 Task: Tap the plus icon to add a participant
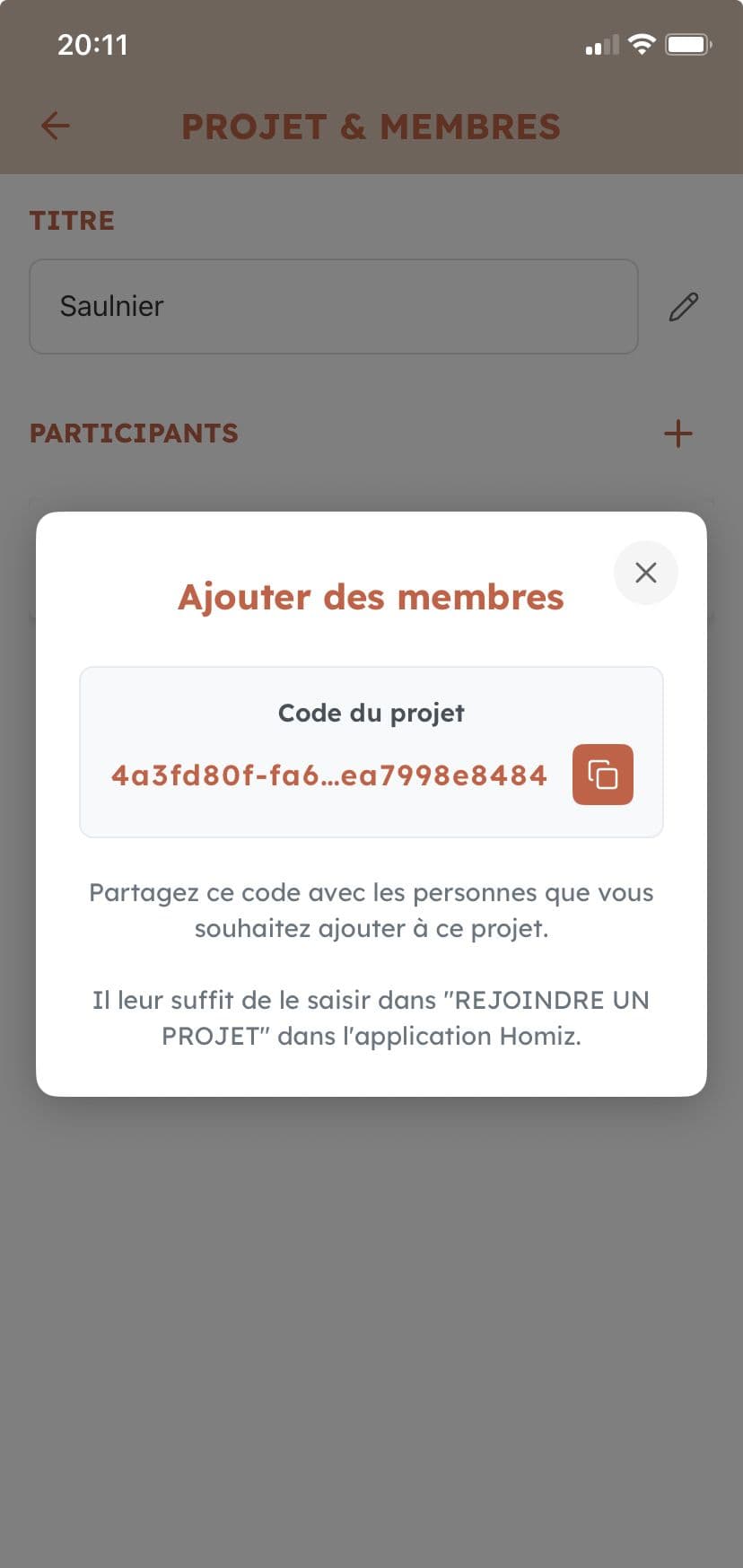point(677,434)
